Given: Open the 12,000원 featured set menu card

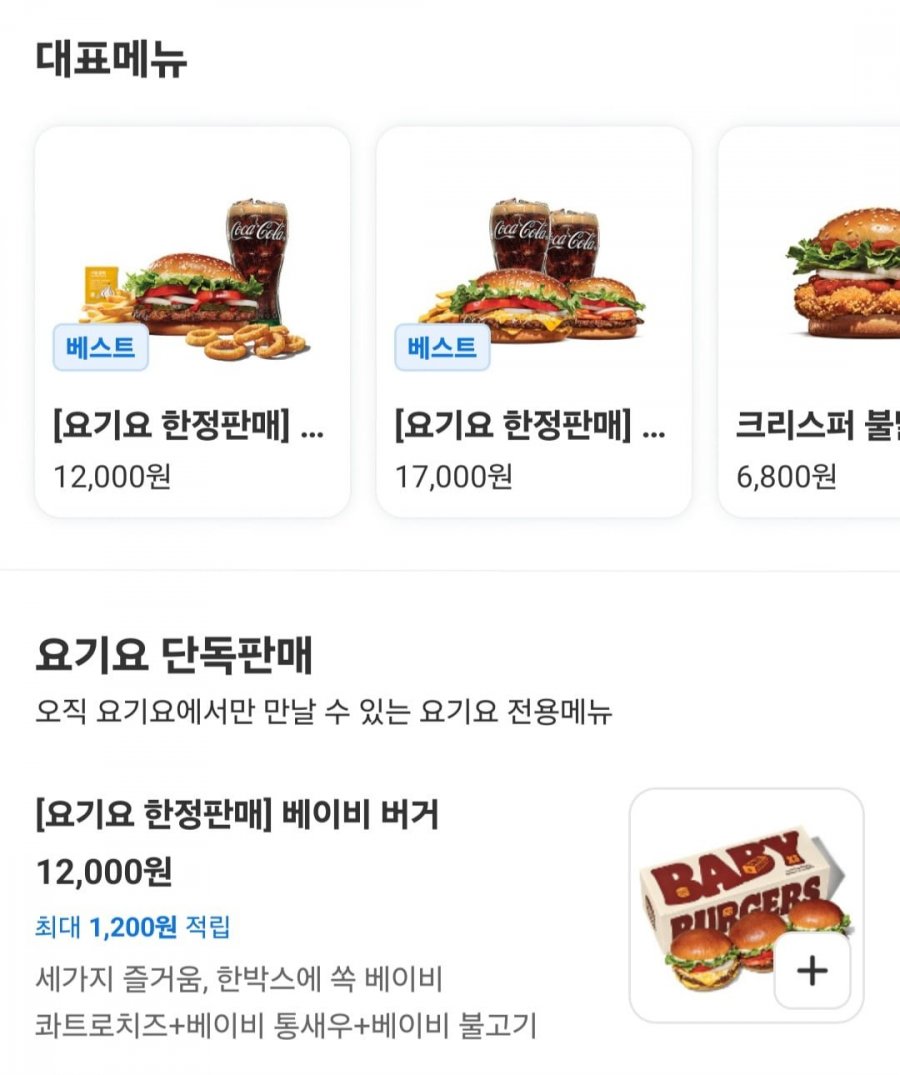Looking at the screenshot, I should [x=192, y=322].
